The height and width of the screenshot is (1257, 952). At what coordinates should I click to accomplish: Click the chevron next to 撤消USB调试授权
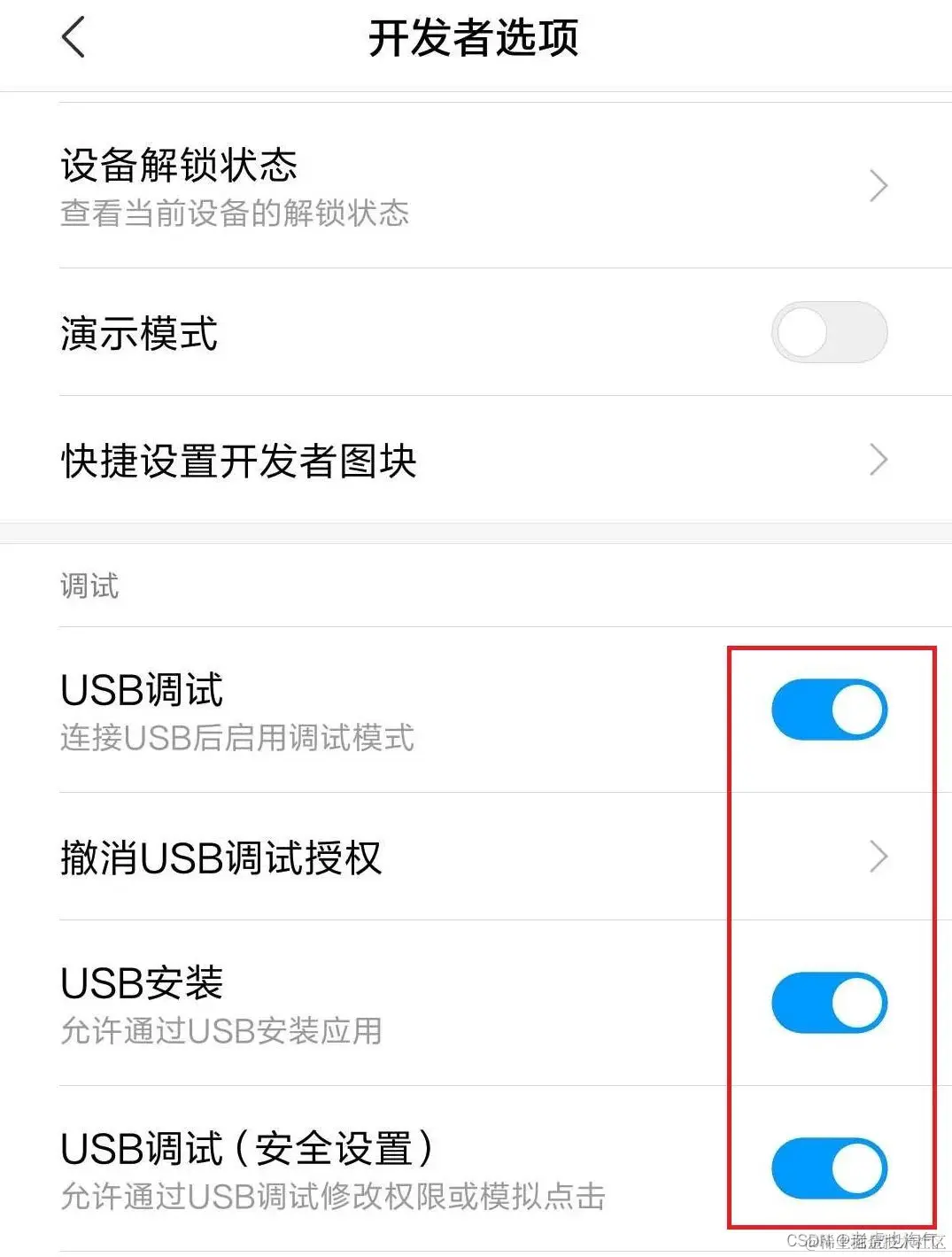(x=878, y=856)
